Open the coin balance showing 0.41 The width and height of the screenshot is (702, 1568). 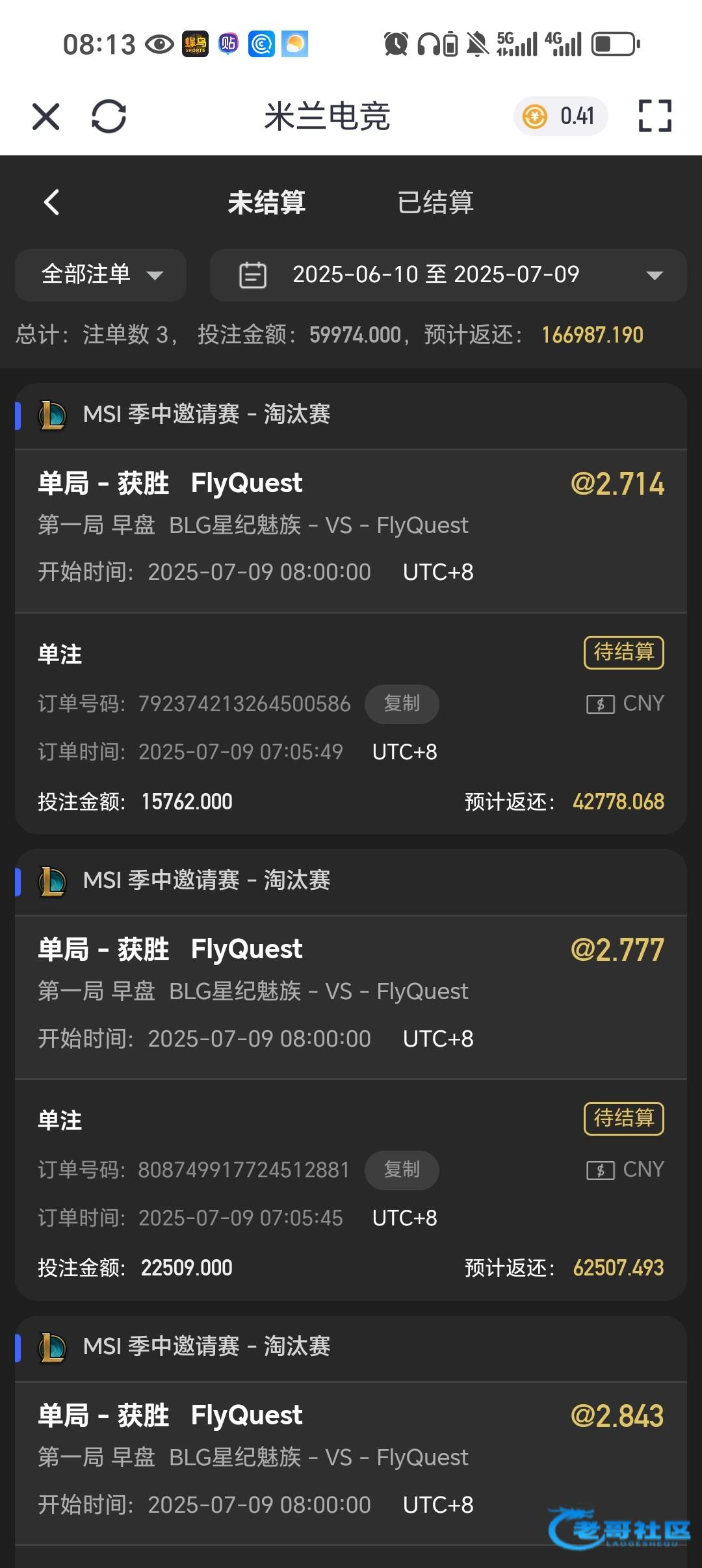click(560, 116)
